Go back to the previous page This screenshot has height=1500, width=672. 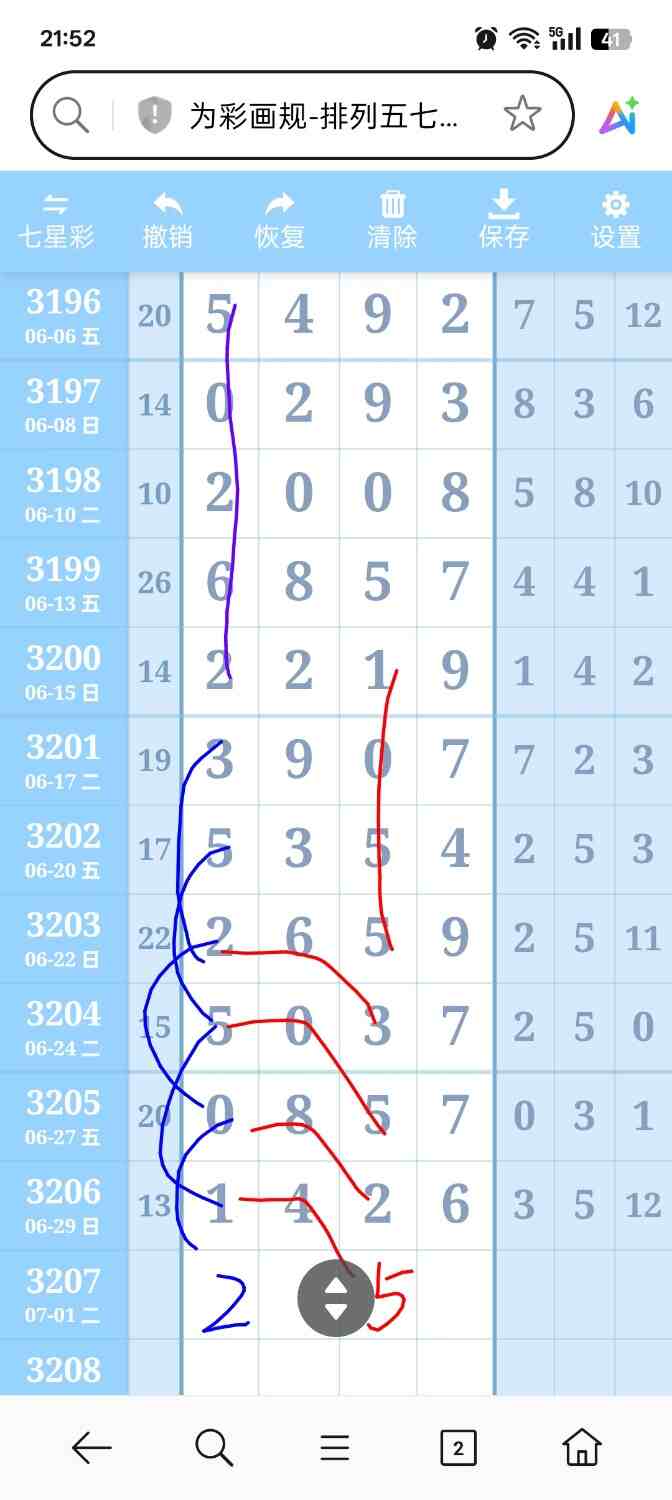click(92, 1447)
